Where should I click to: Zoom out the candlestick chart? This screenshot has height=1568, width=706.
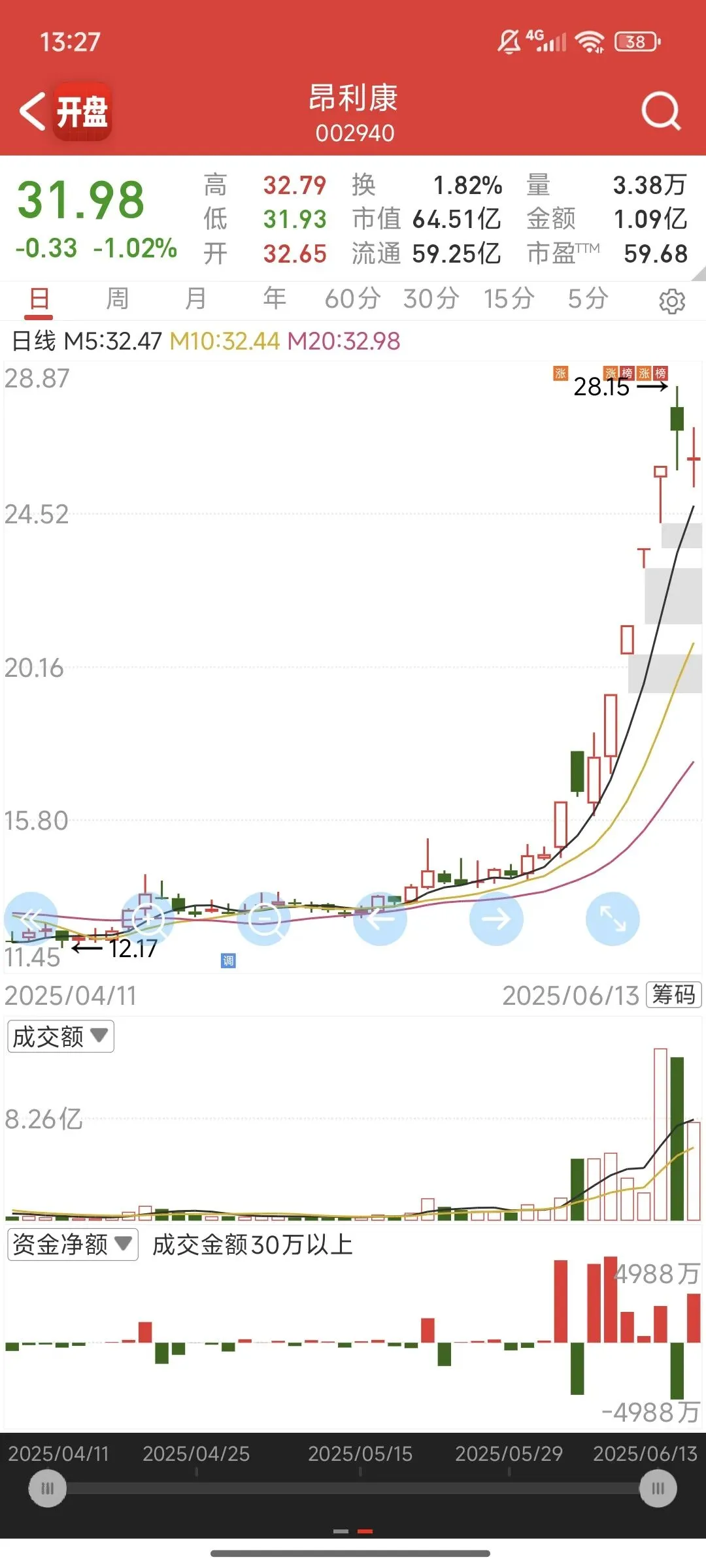tap(264, 919)
